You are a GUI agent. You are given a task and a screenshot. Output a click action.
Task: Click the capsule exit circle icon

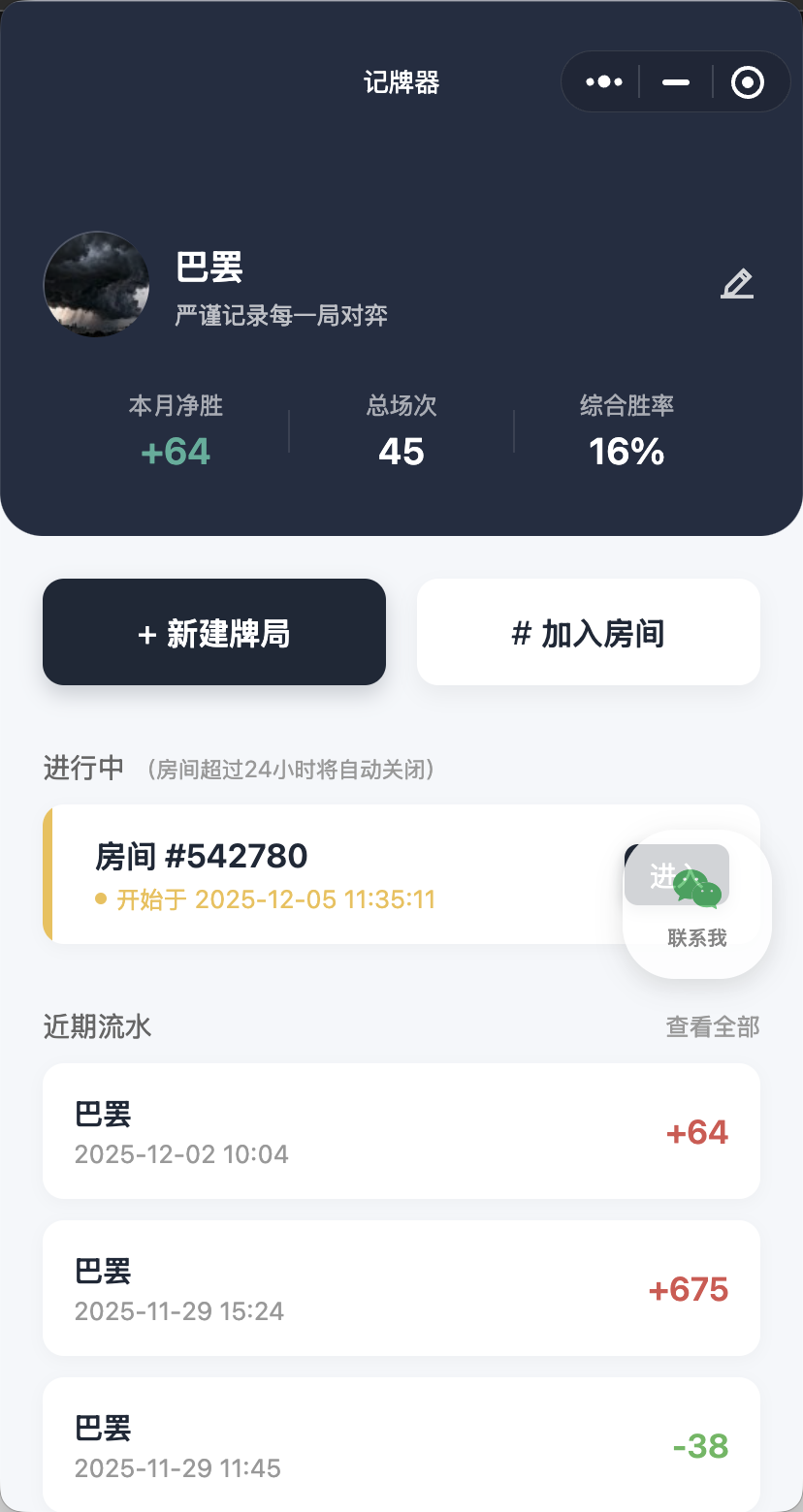point(749,81)
